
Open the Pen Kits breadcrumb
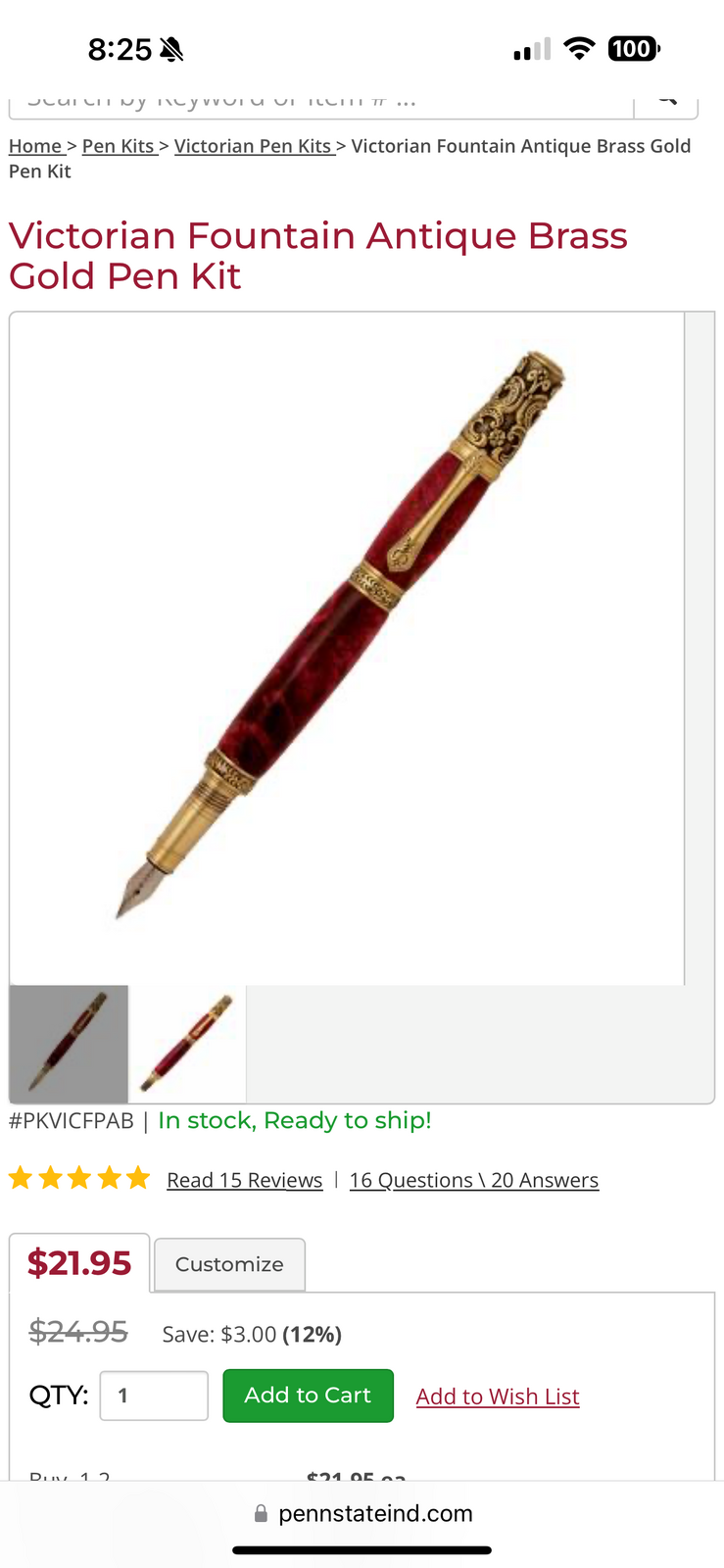tap(119, 146)
